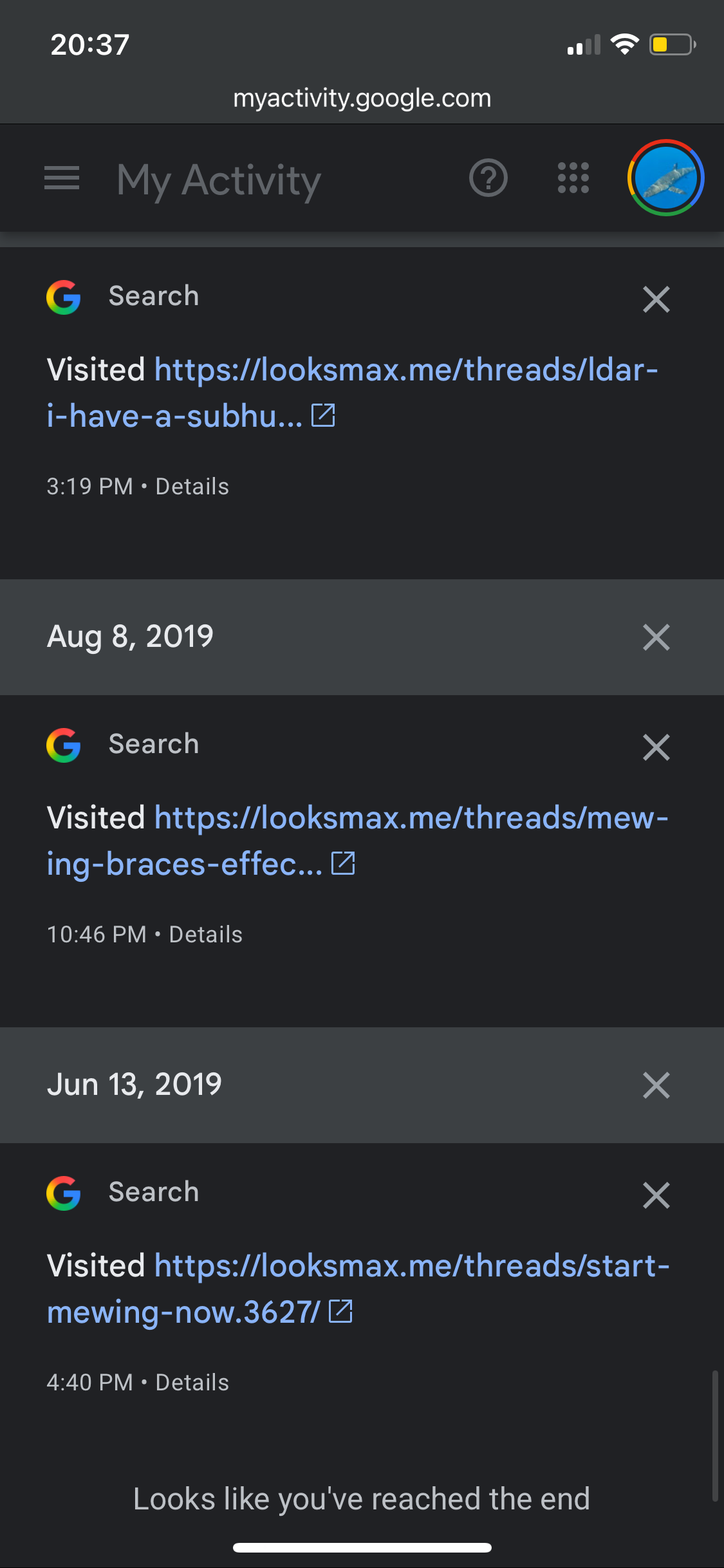This screenshot has width=724, height=1568.
Task: Remove the start-mewing-now.3627 visited entry
Action: pos(656,1195)
